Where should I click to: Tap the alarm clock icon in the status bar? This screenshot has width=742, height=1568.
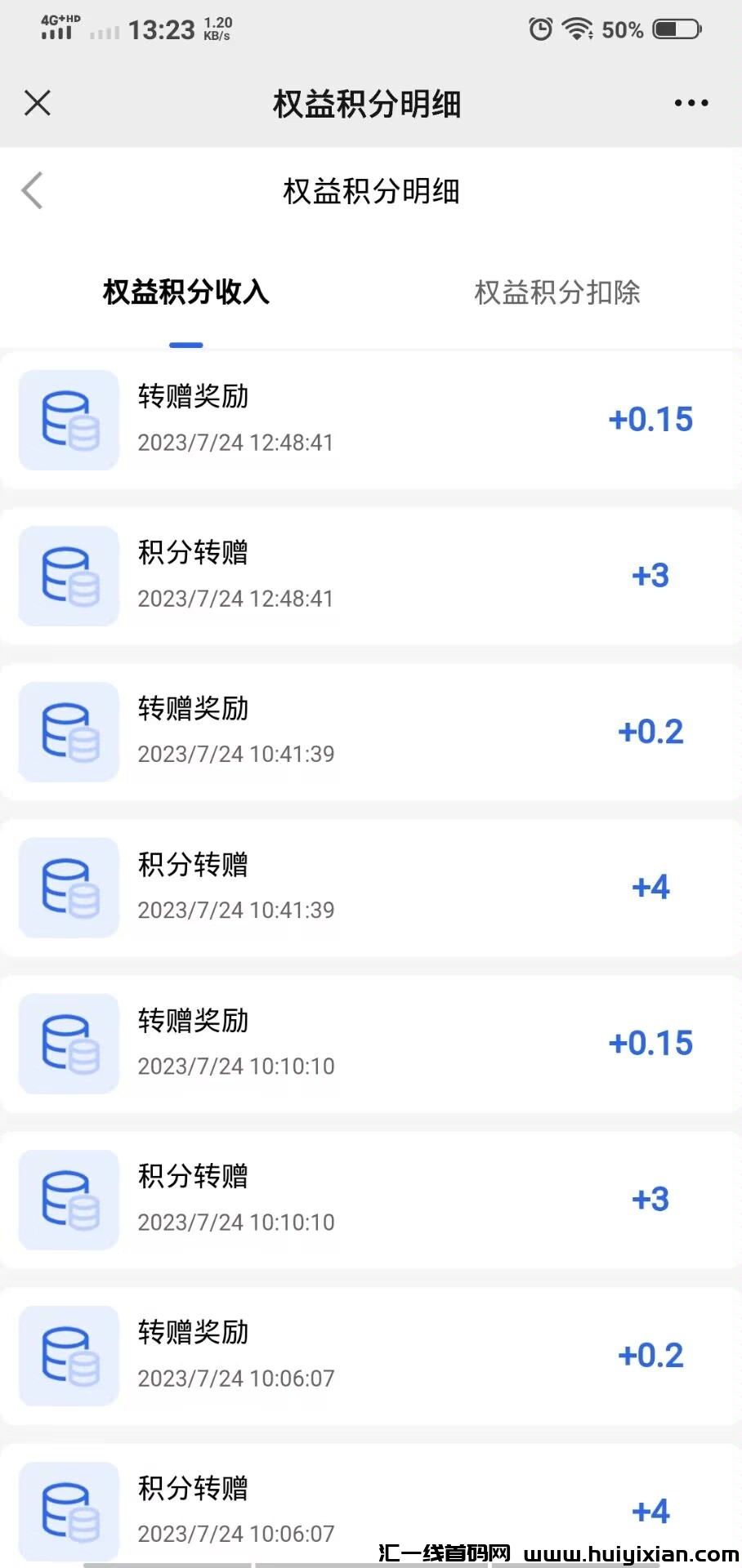pos(539,29)
